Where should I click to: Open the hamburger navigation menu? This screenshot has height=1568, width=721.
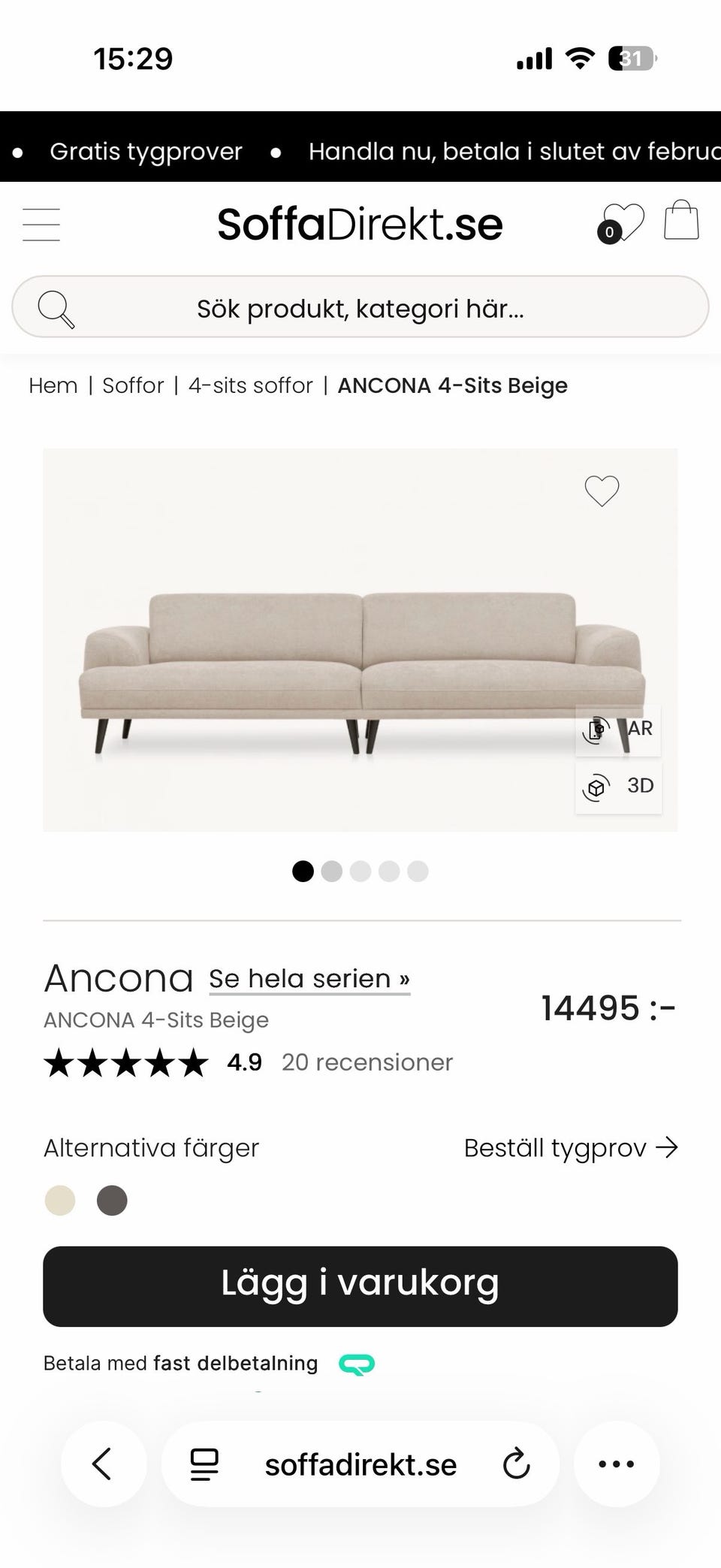41,224
